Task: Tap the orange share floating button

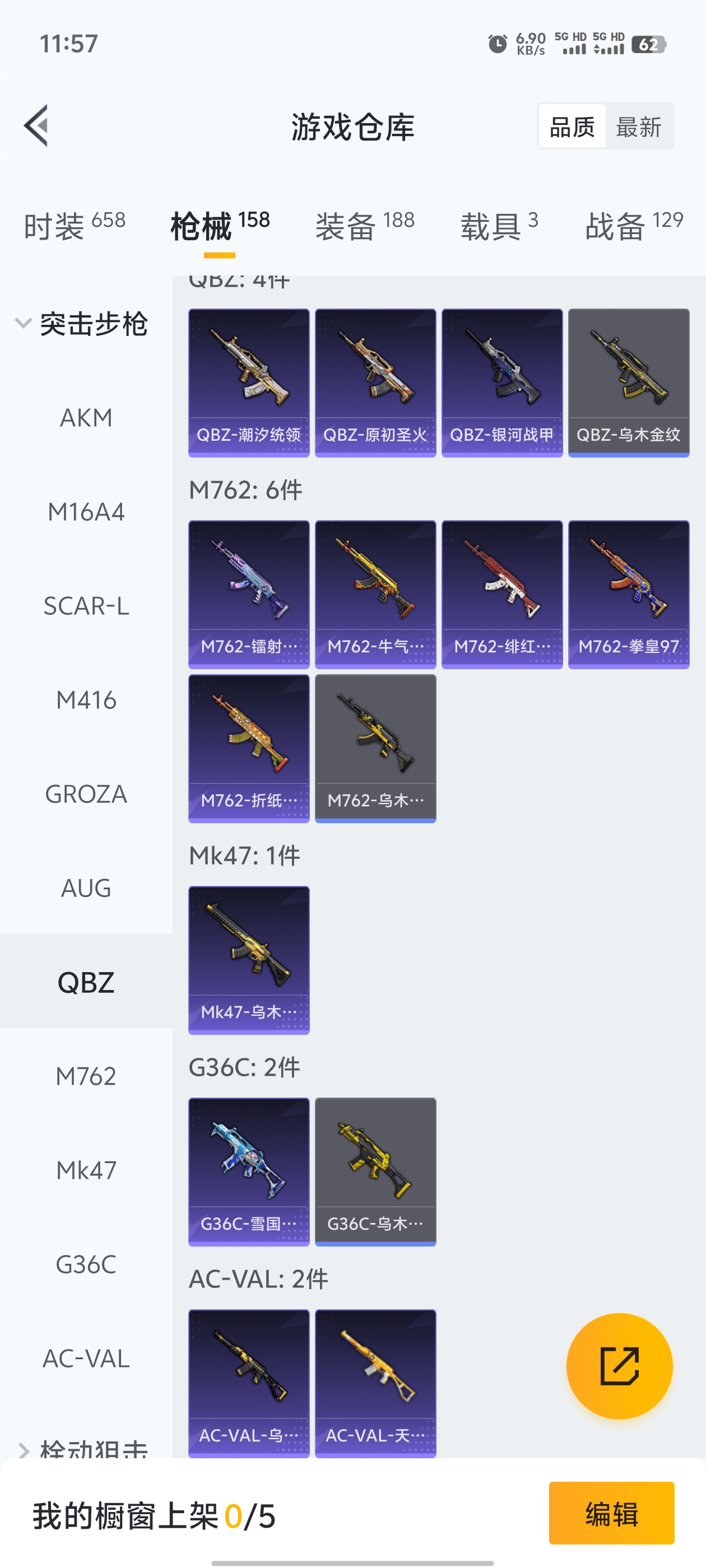Action: coord(619,1366)
